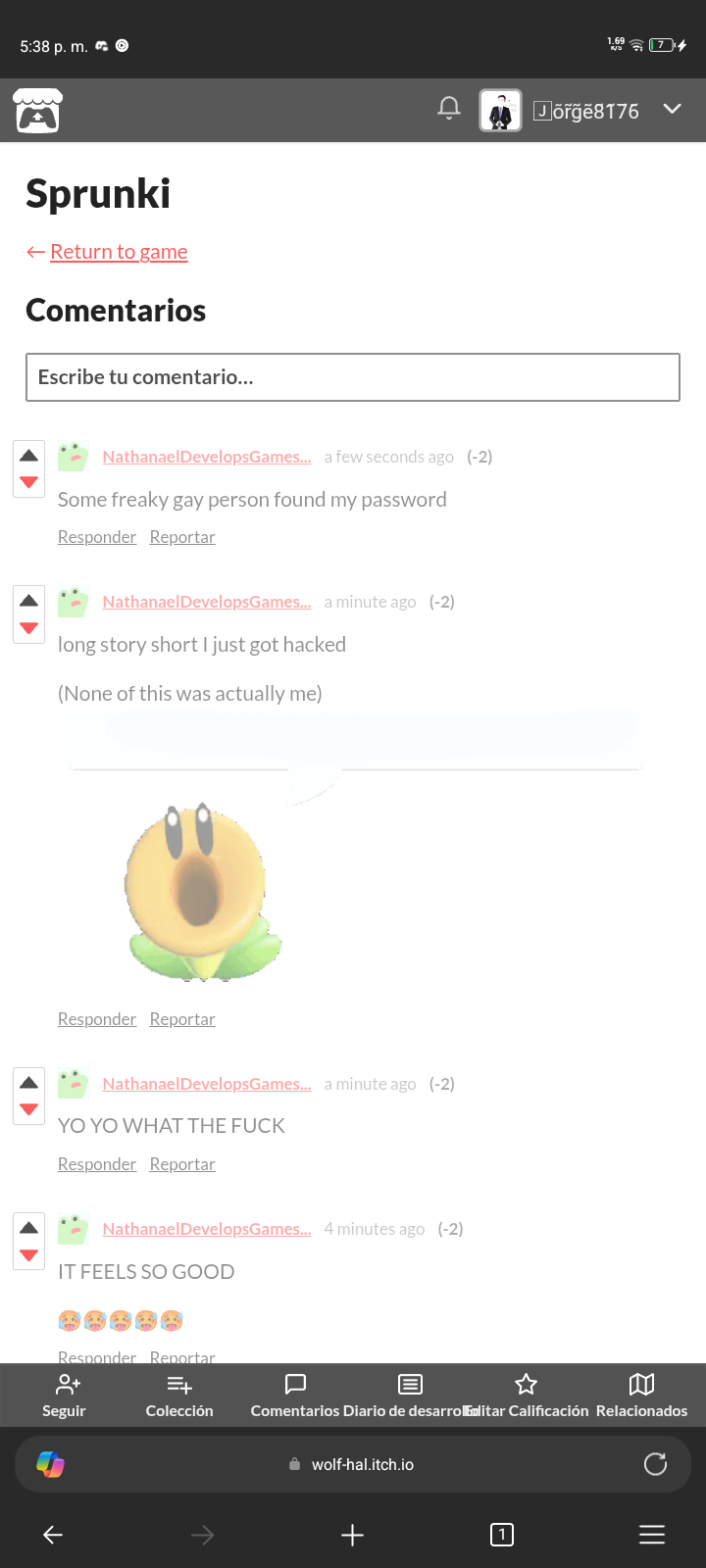Image resolution: width=706 pixels, height=1568 pixels.
Task: Select Seguir in the bottom bar
Action: coord(65,1396)
